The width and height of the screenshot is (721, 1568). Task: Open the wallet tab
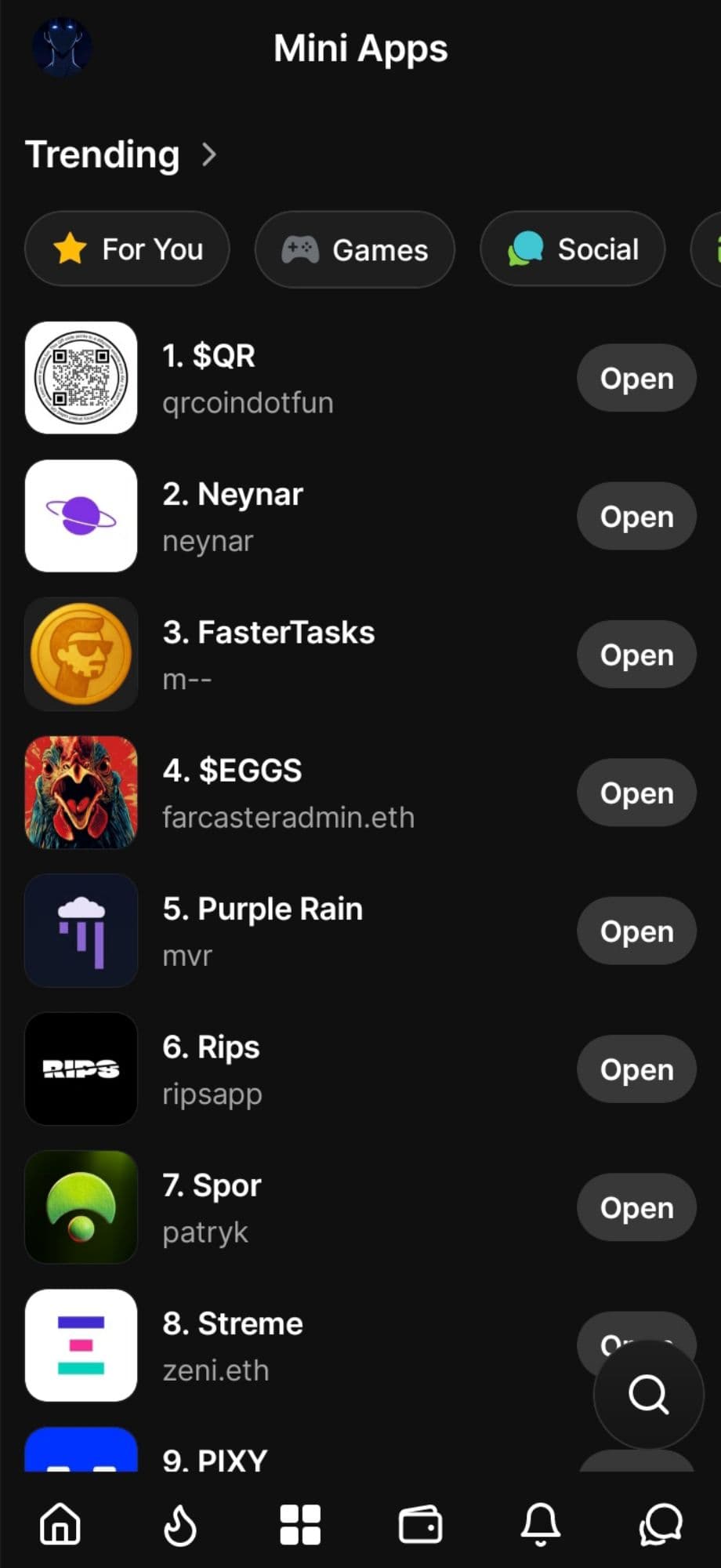point(421,1525)
